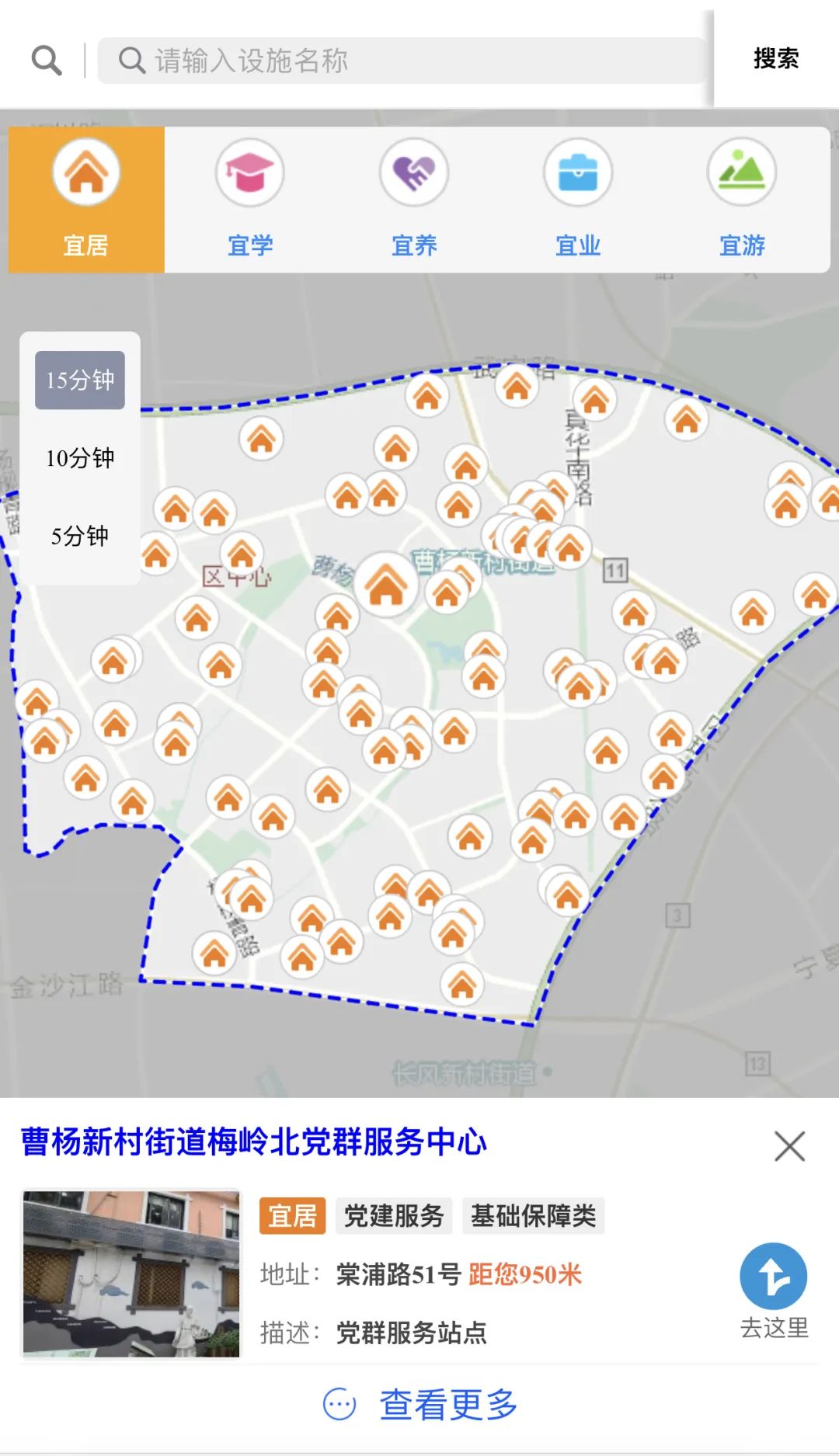Select the 宜业 briefcase icon
This screenshot has height=1456, width=839.
pyautogui.click(x=578, y=172)
